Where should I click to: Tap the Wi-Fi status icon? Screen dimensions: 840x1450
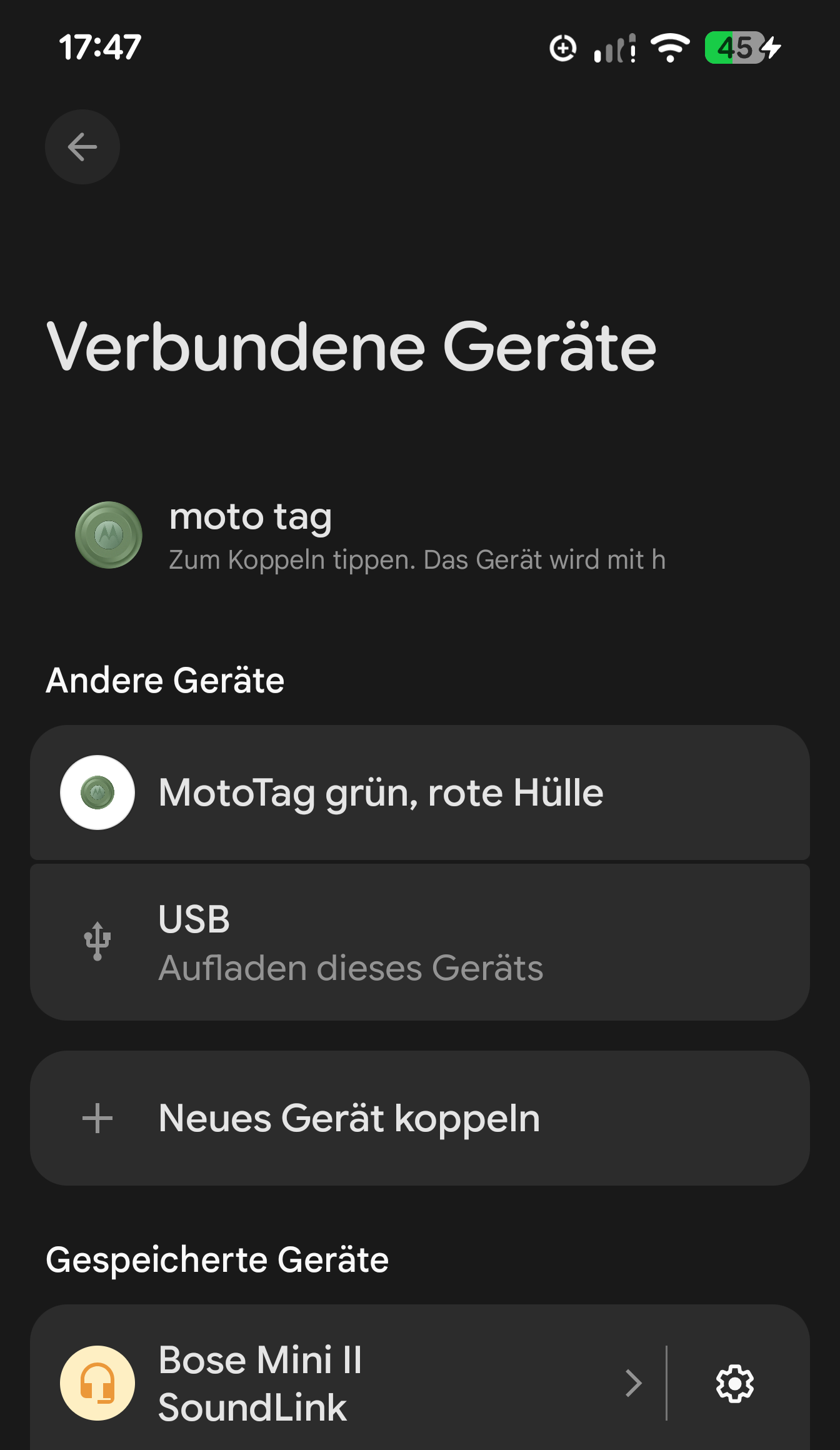click(671, 47)
